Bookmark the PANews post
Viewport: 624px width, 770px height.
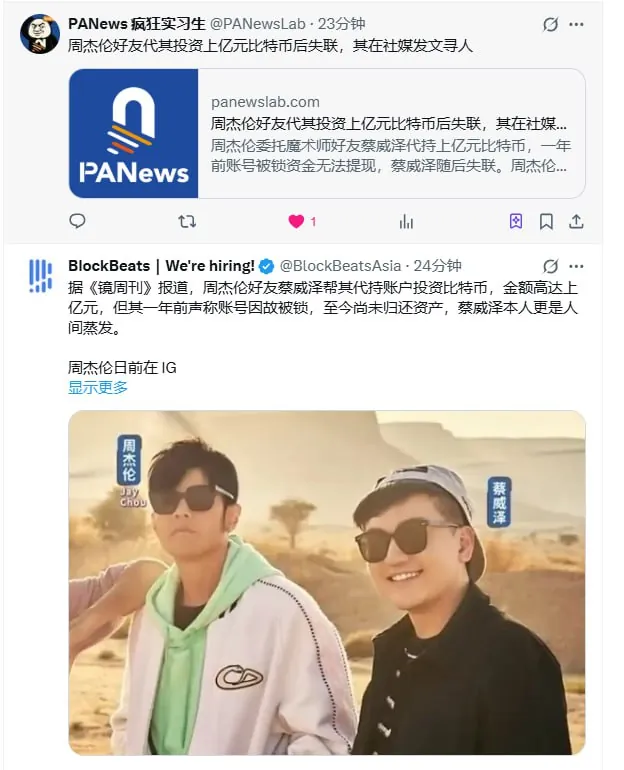pos(546,221)
